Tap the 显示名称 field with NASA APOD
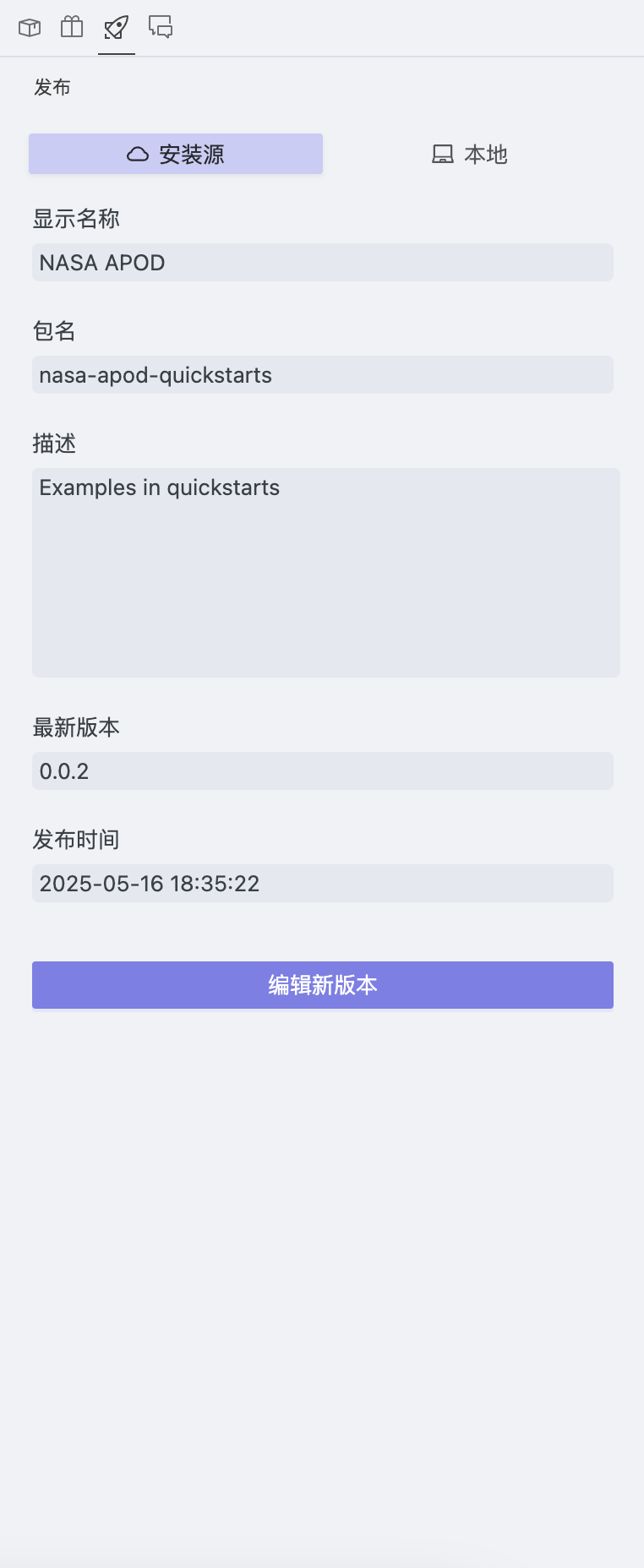 click(x=322, y=263)
